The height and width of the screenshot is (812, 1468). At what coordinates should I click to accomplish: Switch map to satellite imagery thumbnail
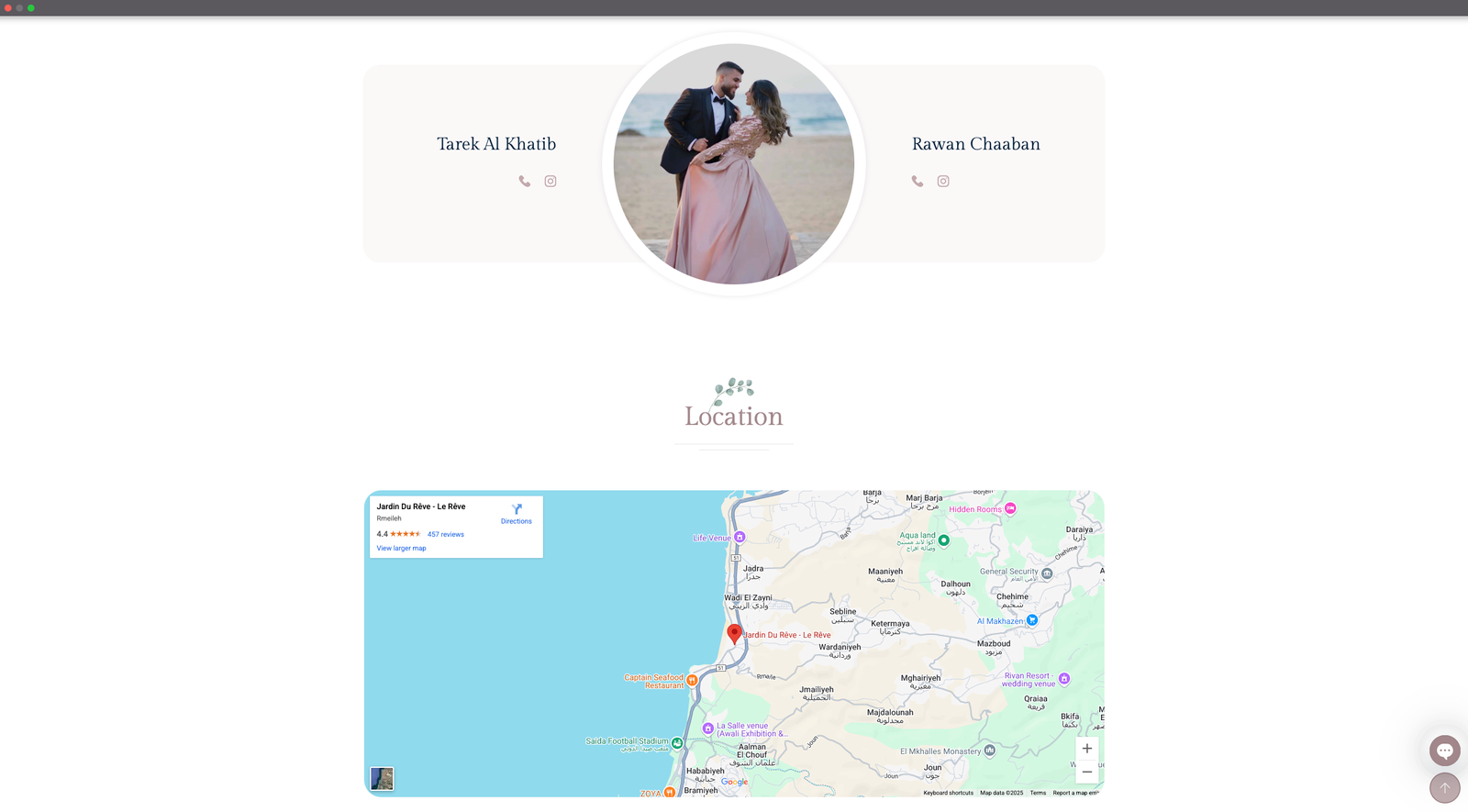click(382, 778)
